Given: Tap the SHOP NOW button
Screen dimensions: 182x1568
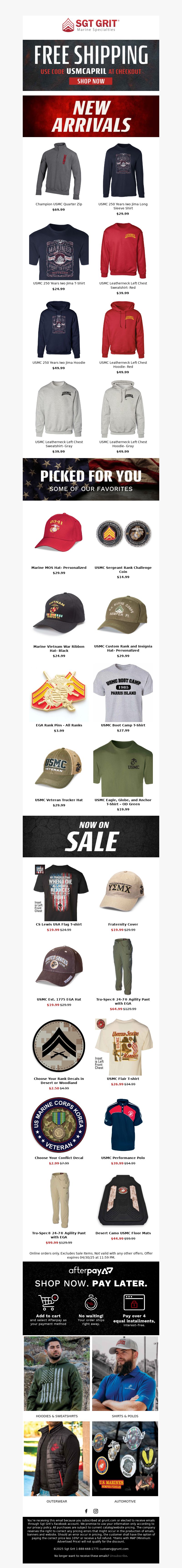Looking at the screenshot, I should tap(91, 81).
